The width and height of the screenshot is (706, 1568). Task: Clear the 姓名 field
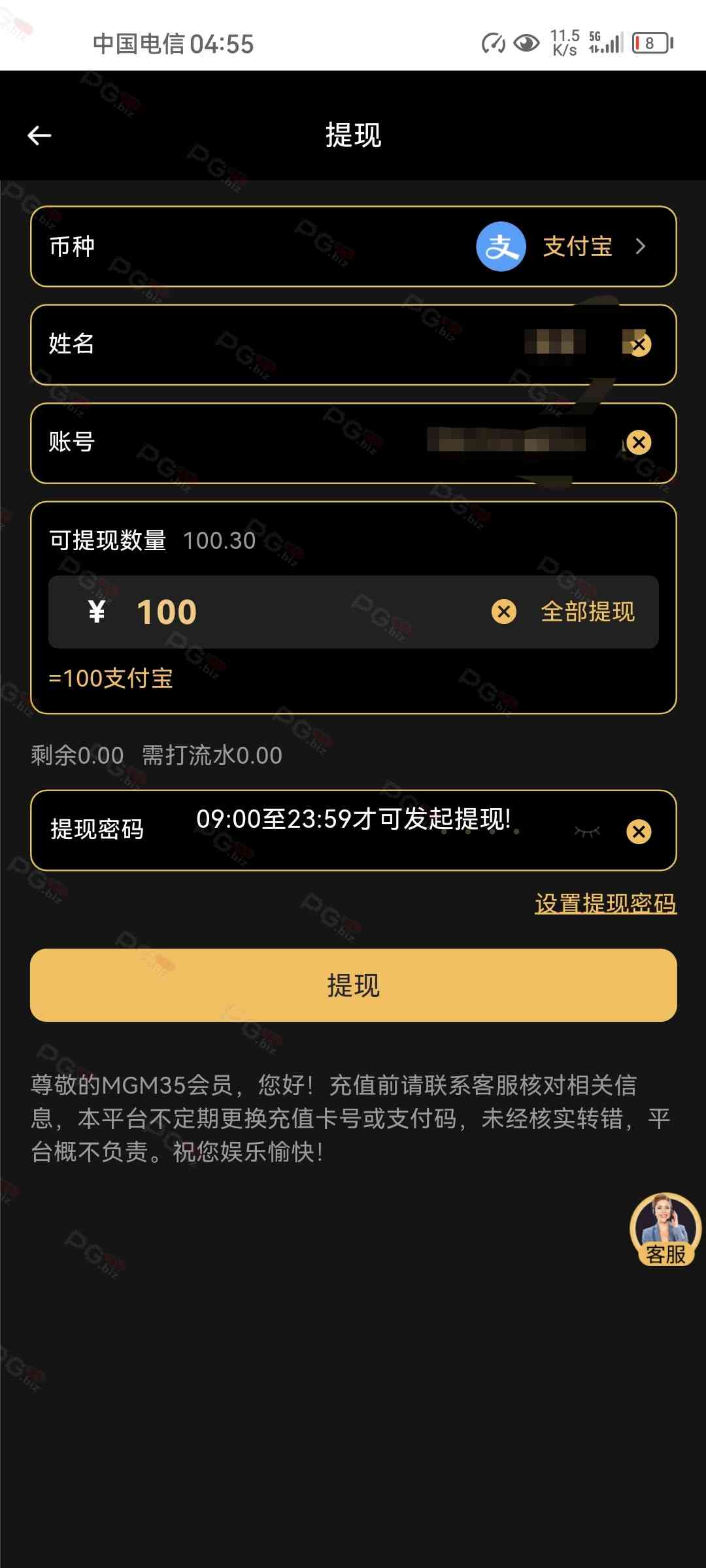pyautogui.click(x=639, y=344)
